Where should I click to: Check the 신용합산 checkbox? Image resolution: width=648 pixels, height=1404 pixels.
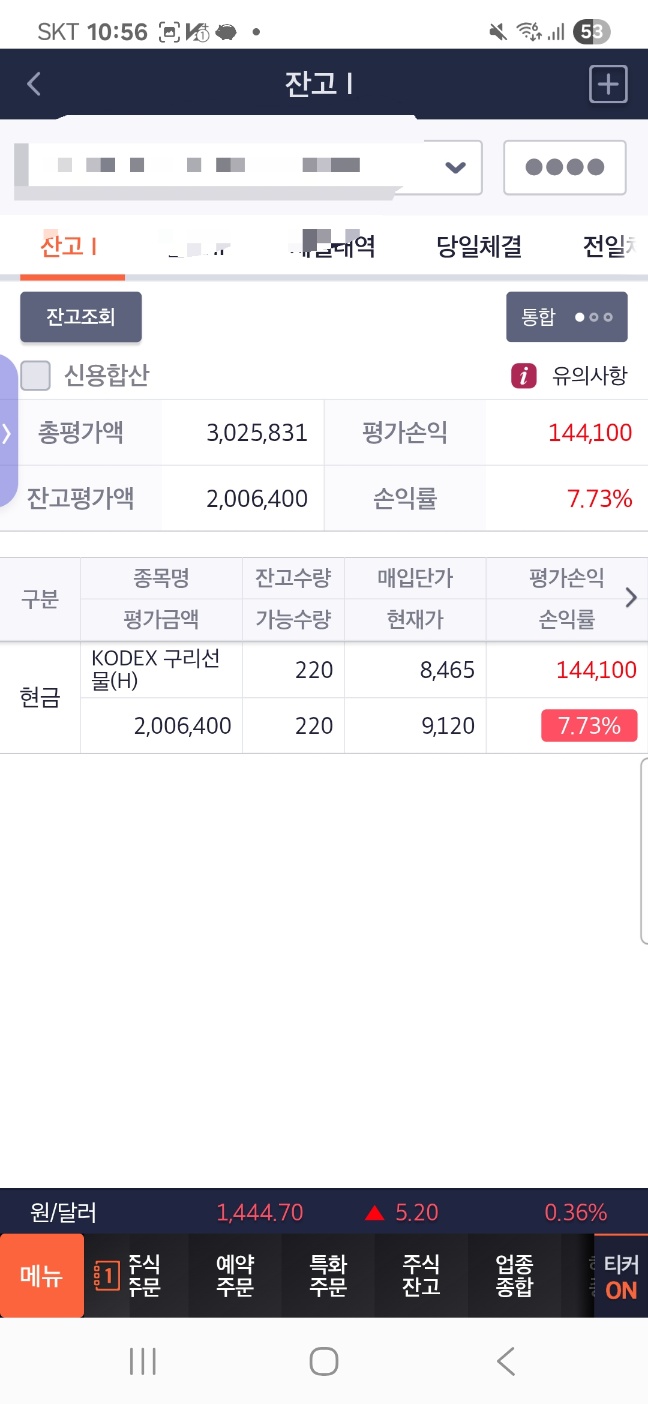[x=36, y=376]
